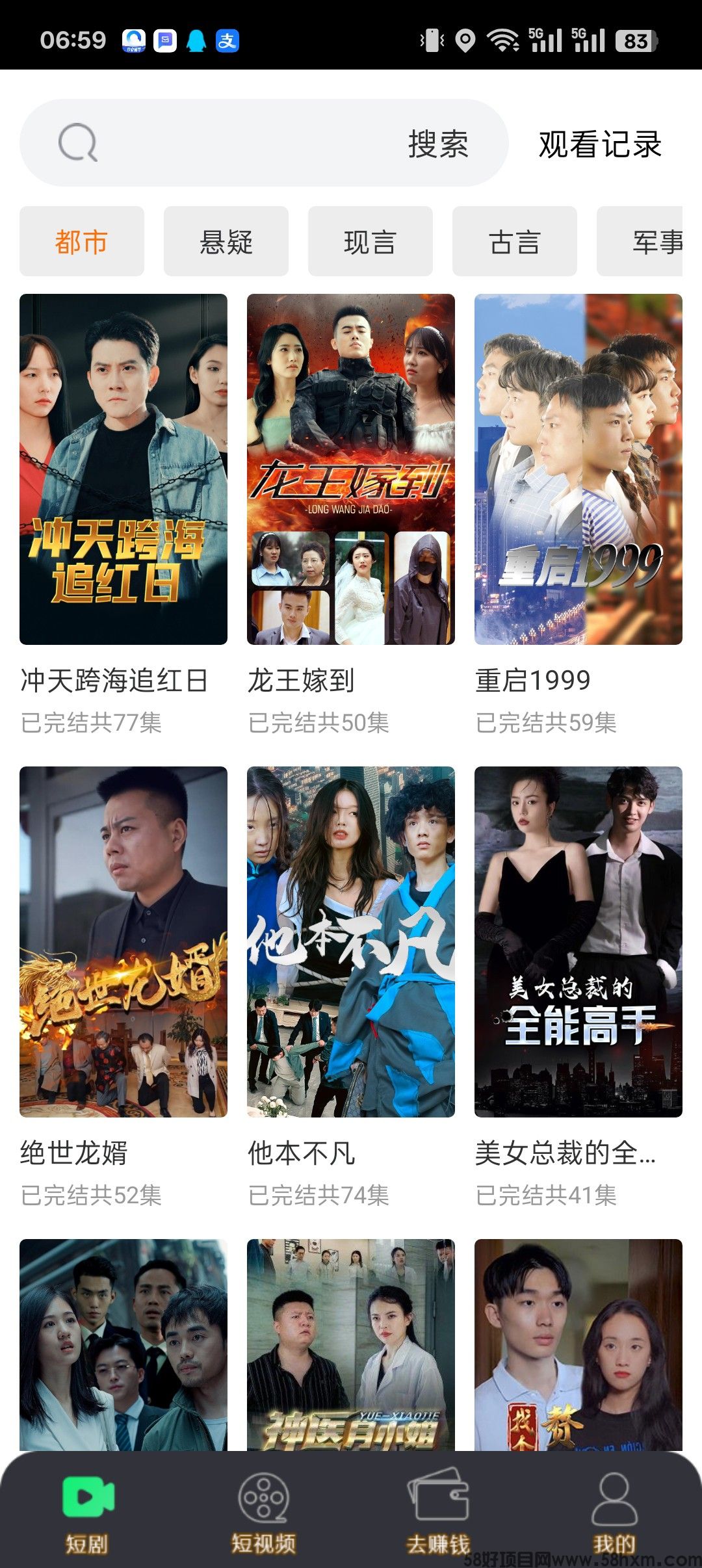Switch to the 现言 category

[370, 242]
